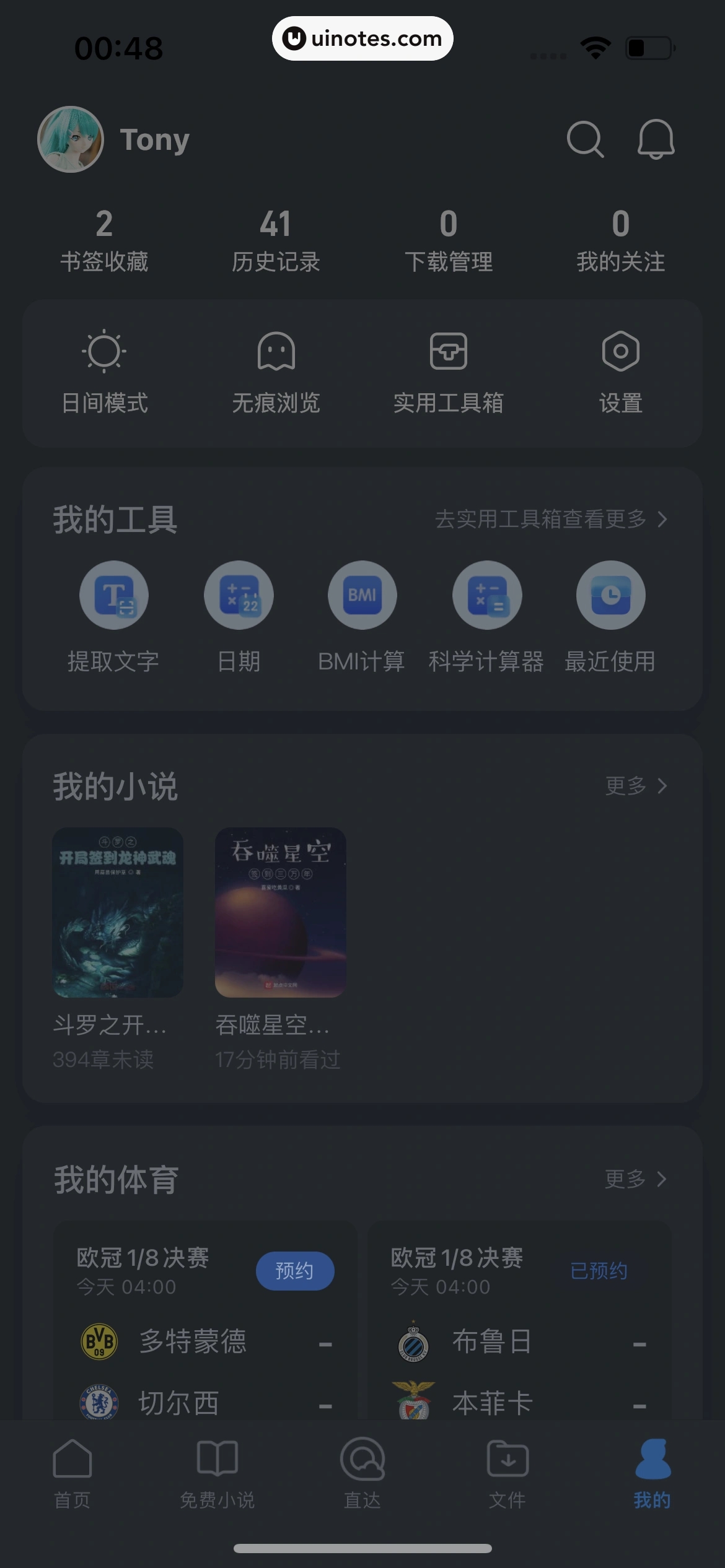The height and width of the screenshot is (1568, 725).
Task: Open the novel 斗罗之开…
Action: 118,912
